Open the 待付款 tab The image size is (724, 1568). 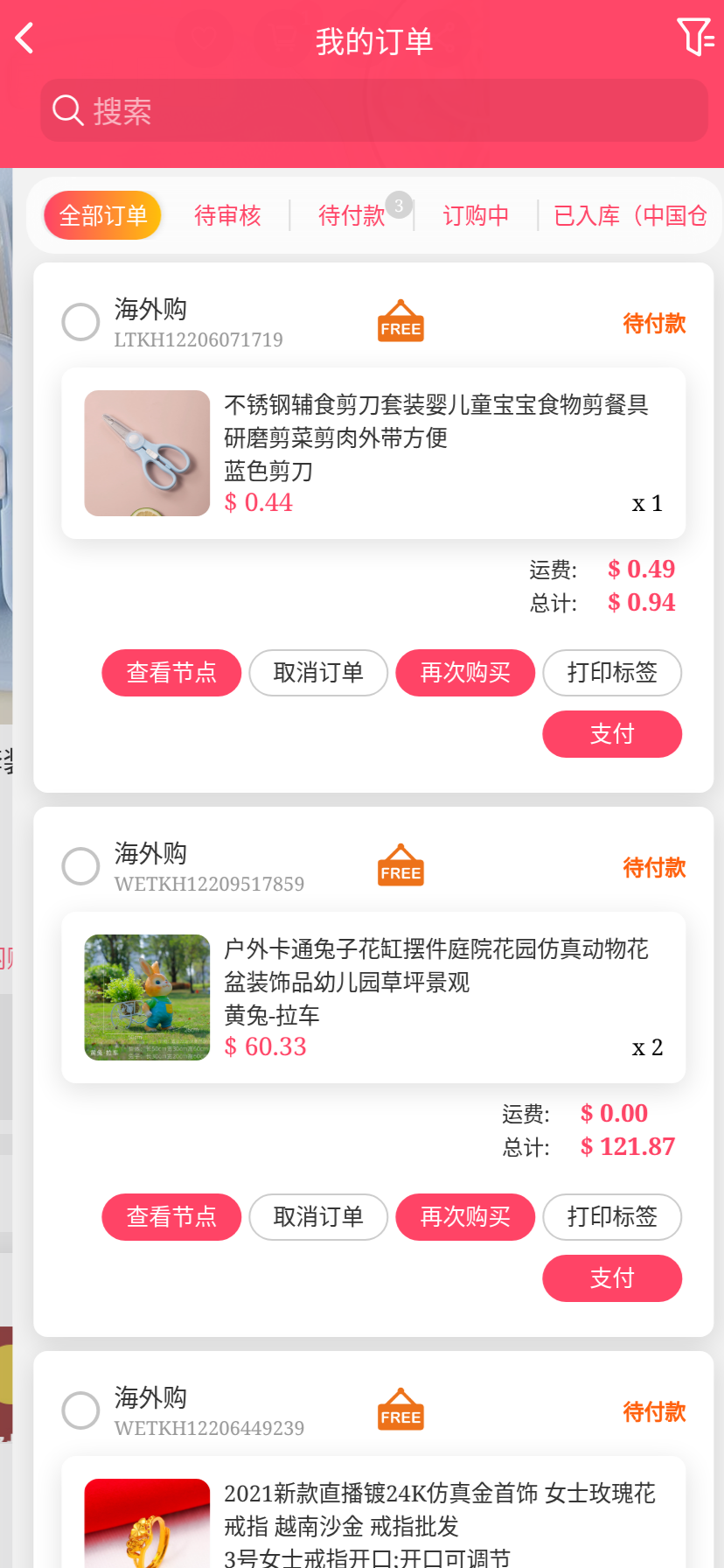click(x=352, y=215)
